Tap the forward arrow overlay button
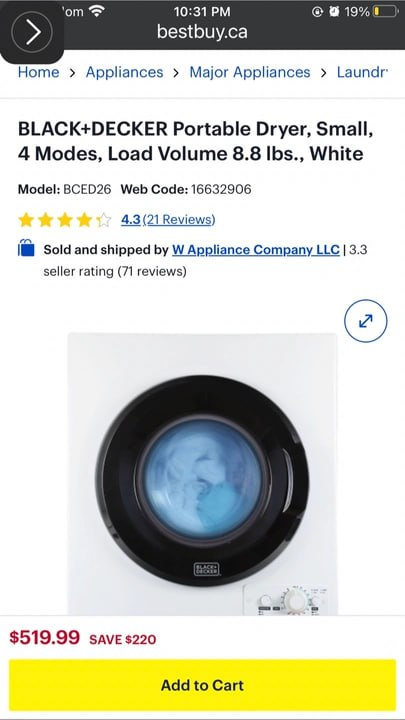Viewport: 405px width, 720px height. coord(32,32)
